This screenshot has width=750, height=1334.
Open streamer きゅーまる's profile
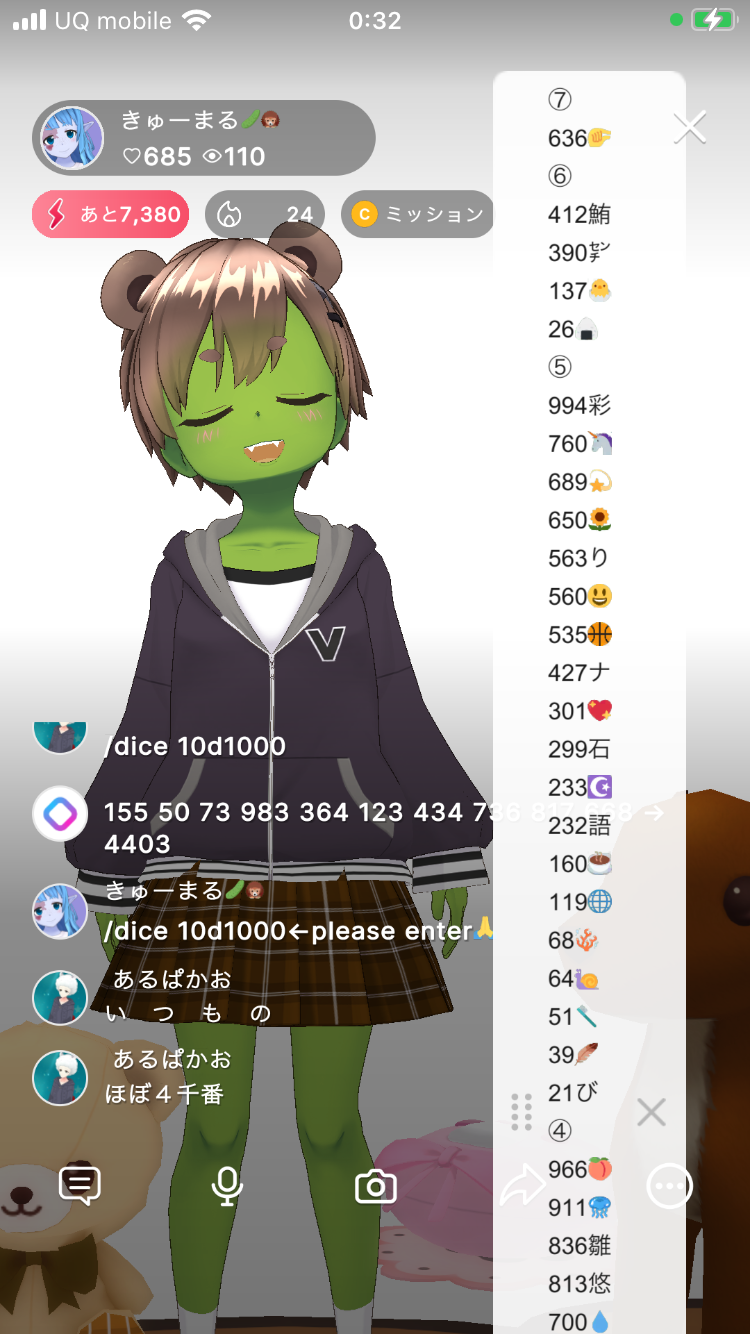tap(72, 138)
